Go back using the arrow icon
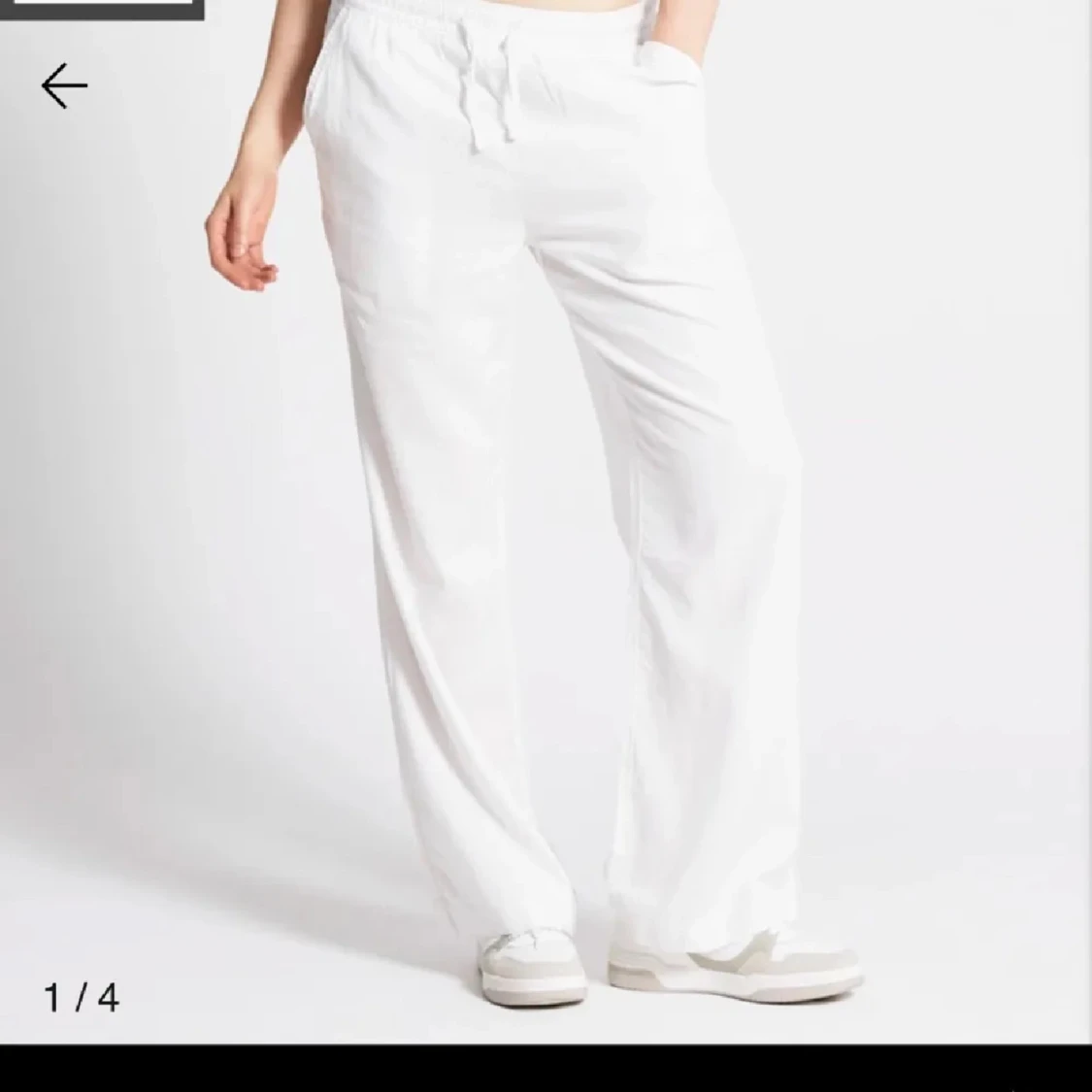This screenshot has width=1092, height=1092. [64, 86]
